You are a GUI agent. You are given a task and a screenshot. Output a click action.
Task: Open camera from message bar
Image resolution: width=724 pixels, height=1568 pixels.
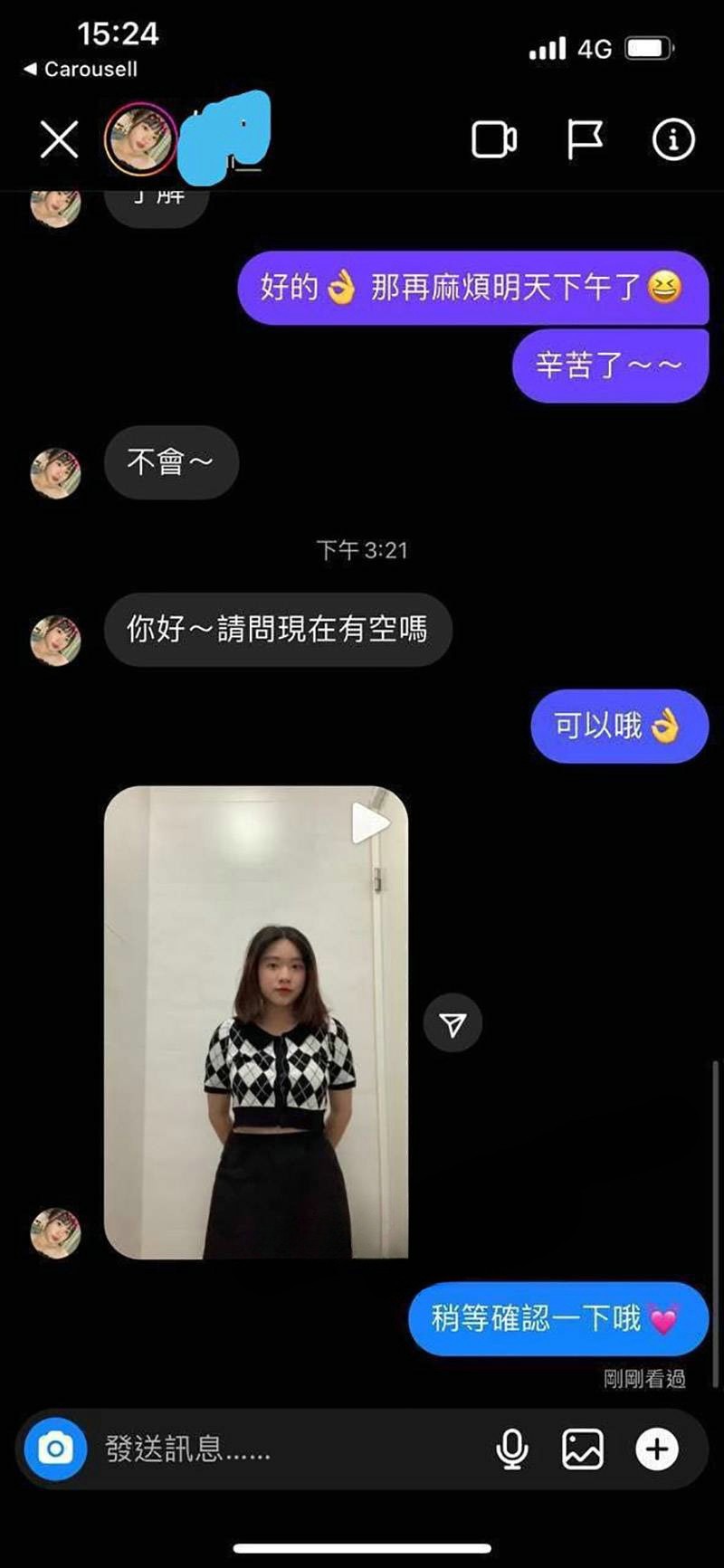56,1449
